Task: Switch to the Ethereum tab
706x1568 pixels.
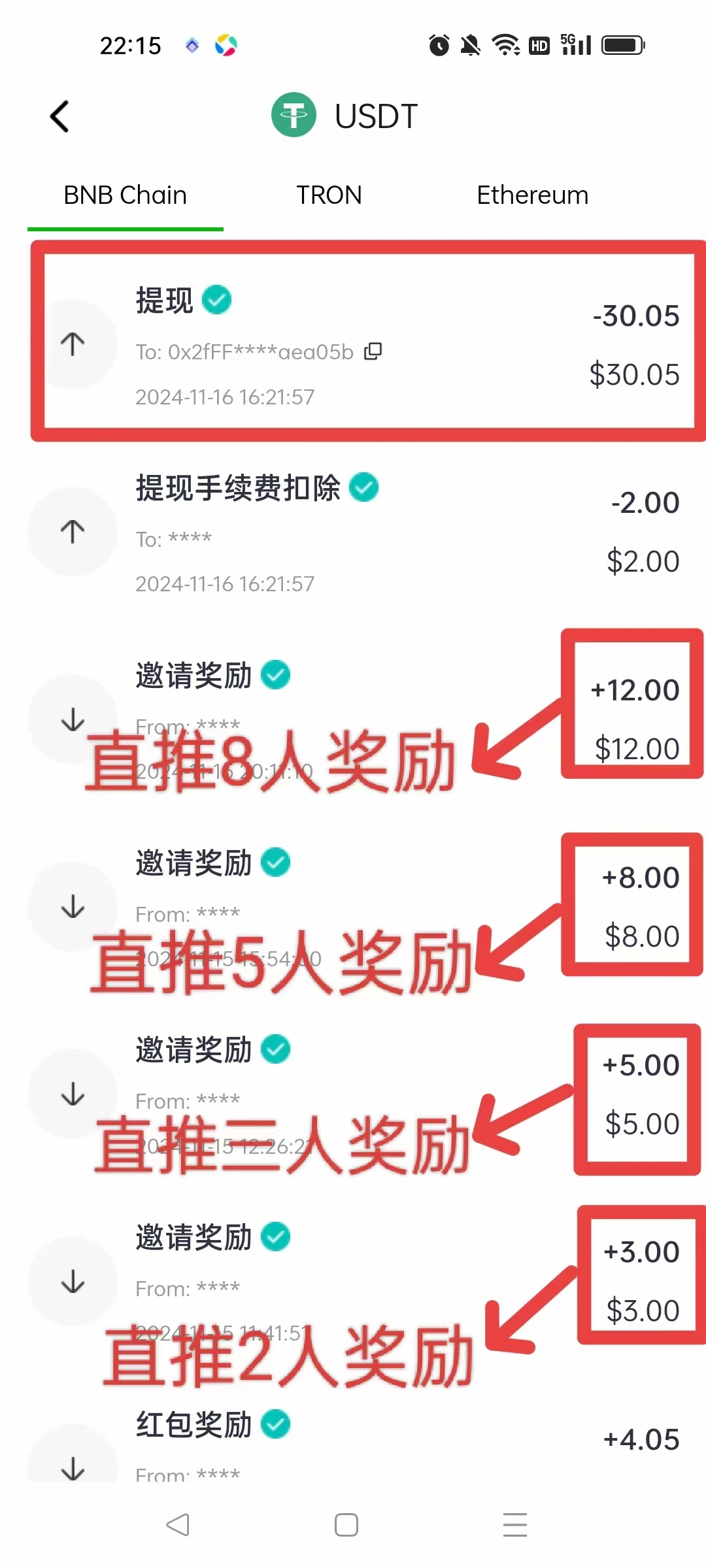Action: coord(532,195)
